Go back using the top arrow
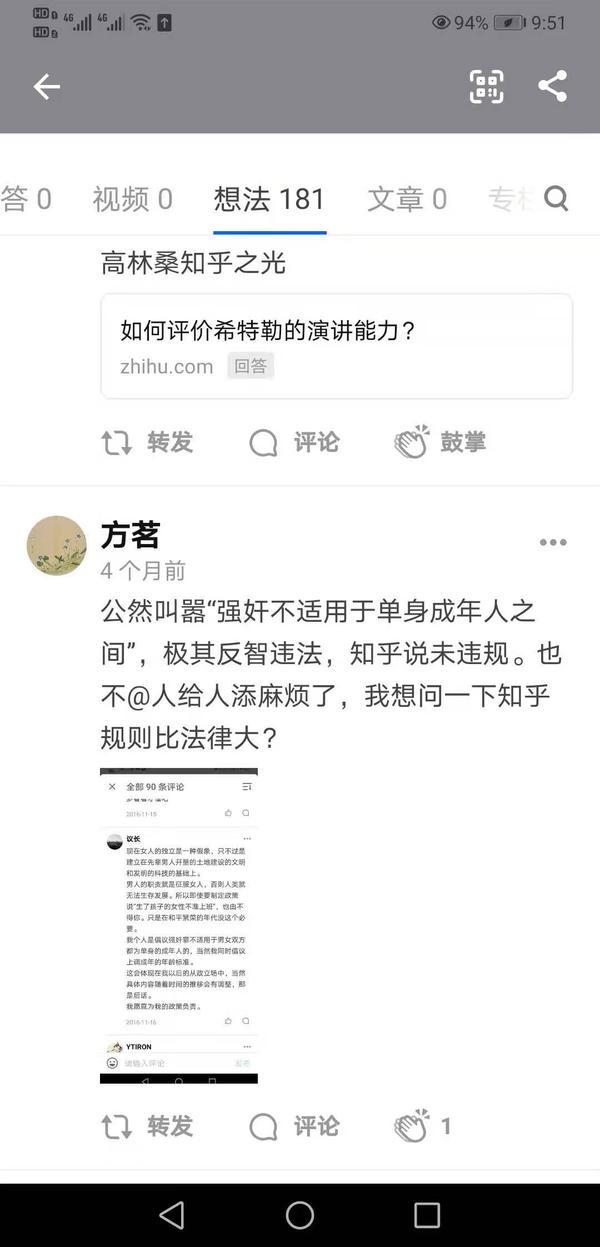The image size is (600, 1247). pyautogui.click(x=46, y=87)
